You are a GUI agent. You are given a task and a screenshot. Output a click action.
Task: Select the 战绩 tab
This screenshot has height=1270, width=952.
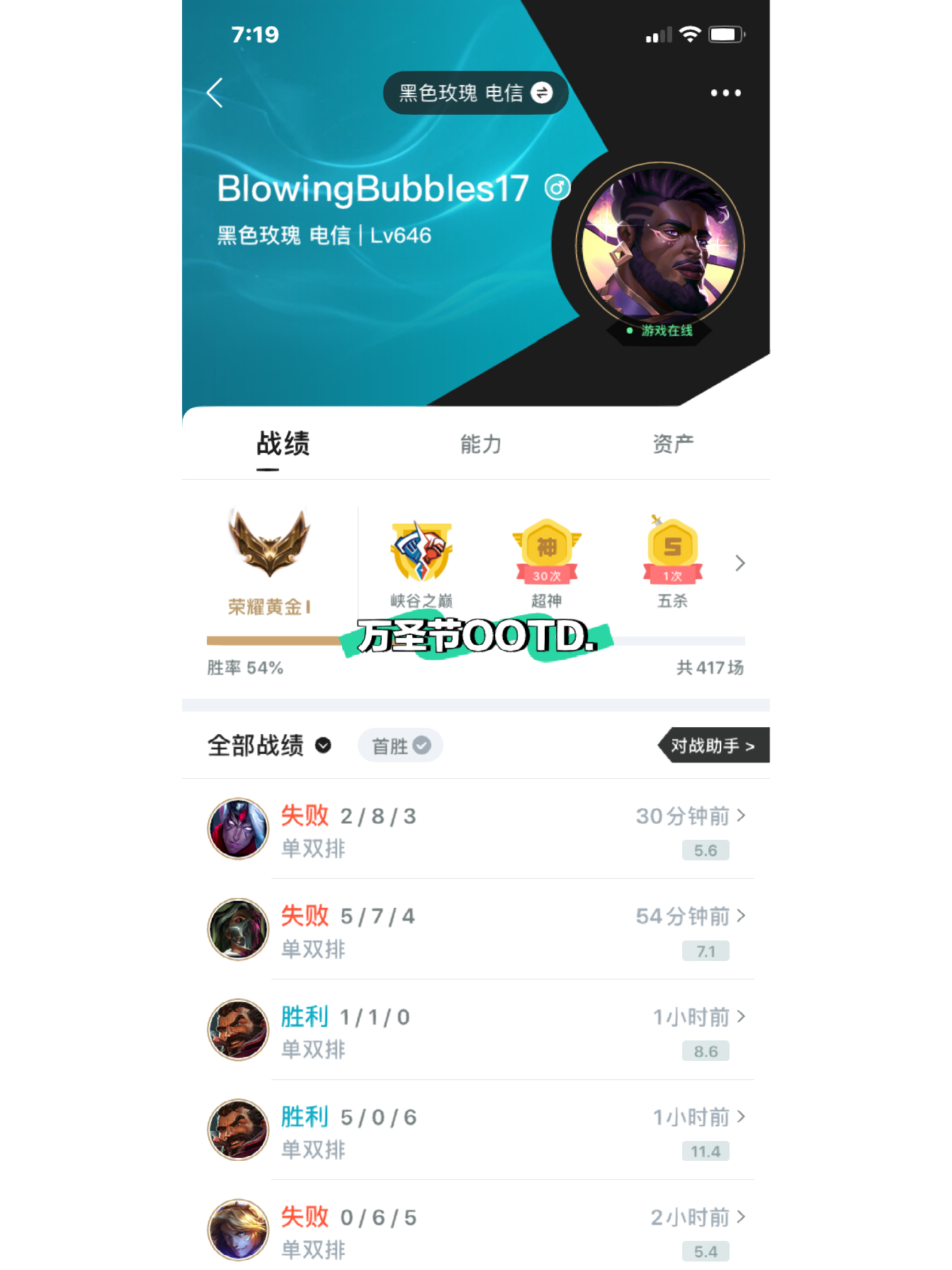pyautogui.click(x=283, y=444)
